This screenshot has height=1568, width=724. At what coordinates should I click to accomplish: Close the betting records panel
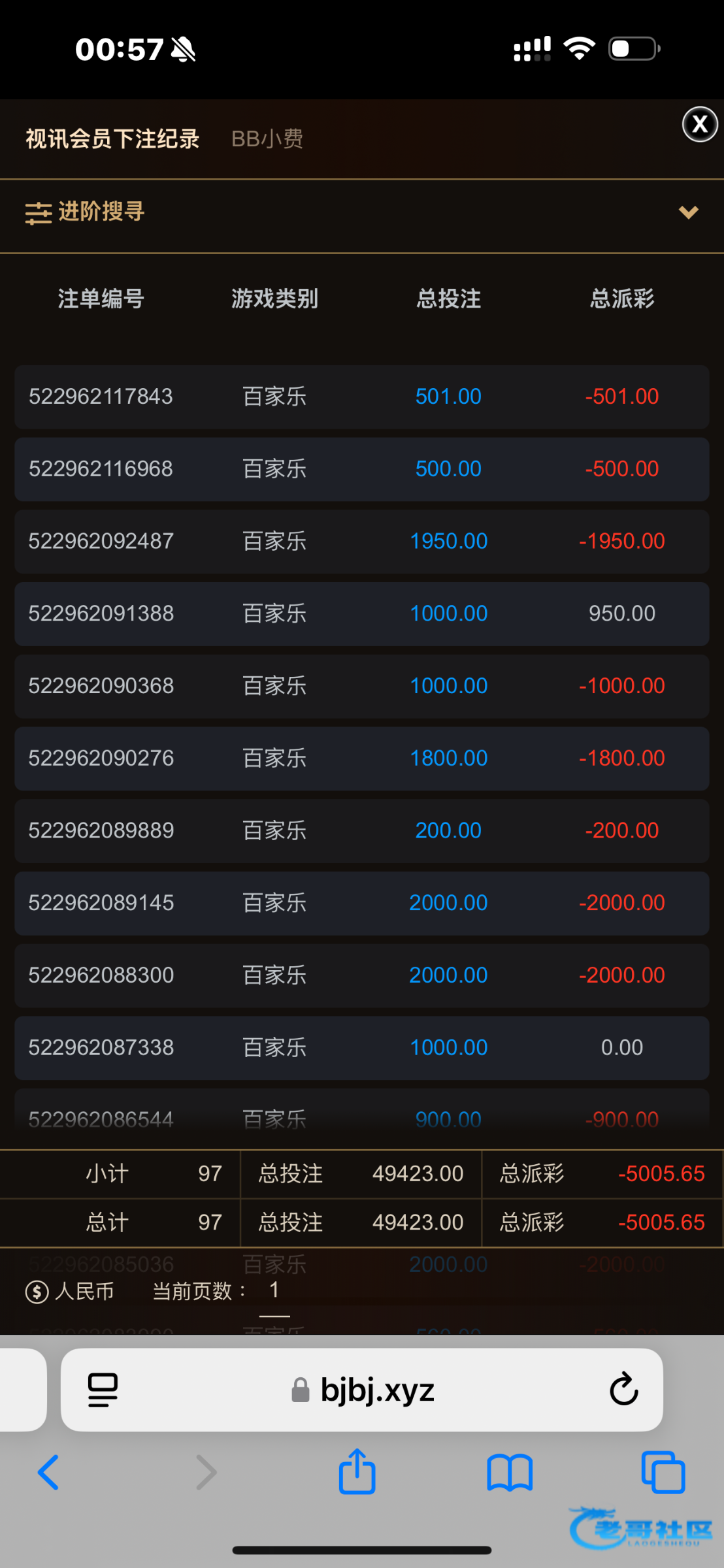point(700,124)
